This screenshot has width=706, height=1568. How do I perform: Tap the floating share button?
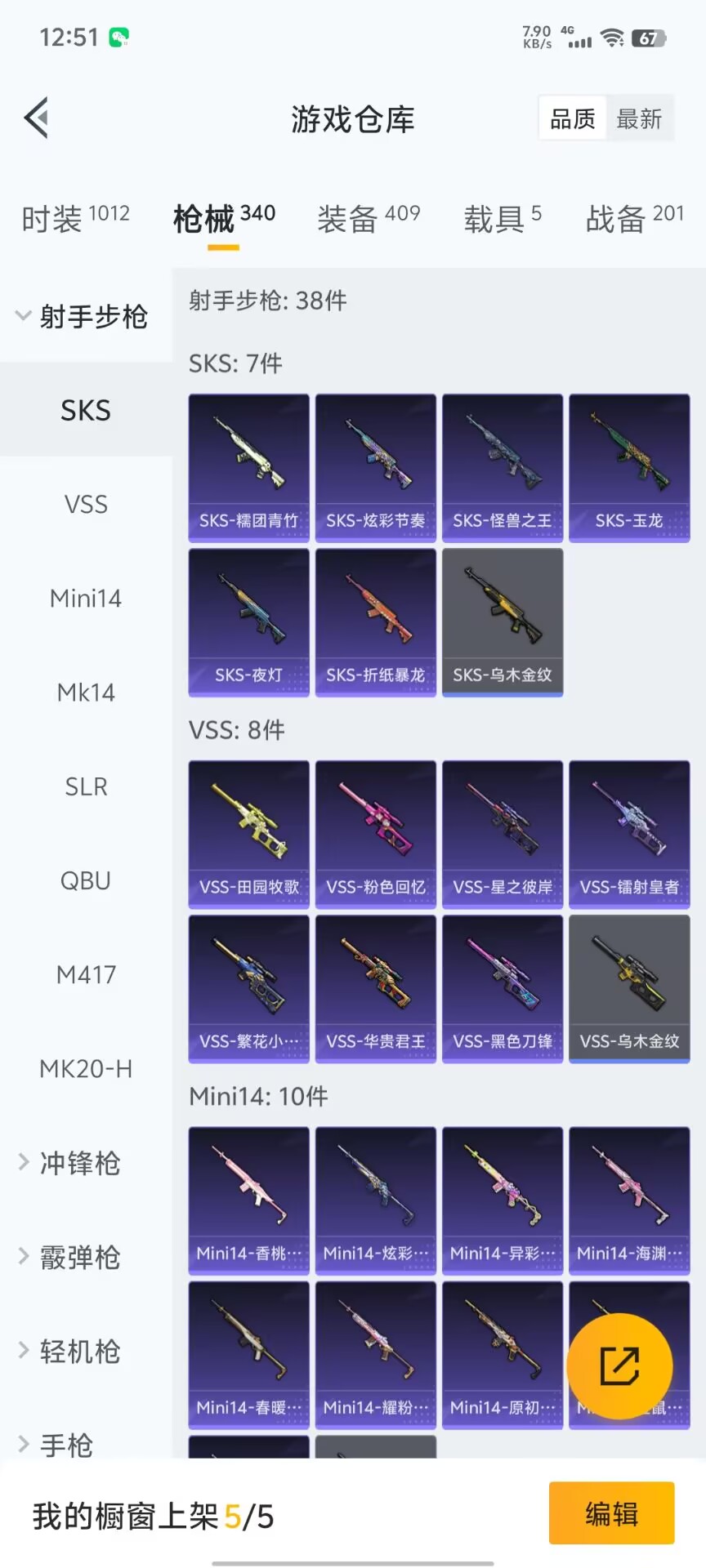click(x=619, y=1366)
